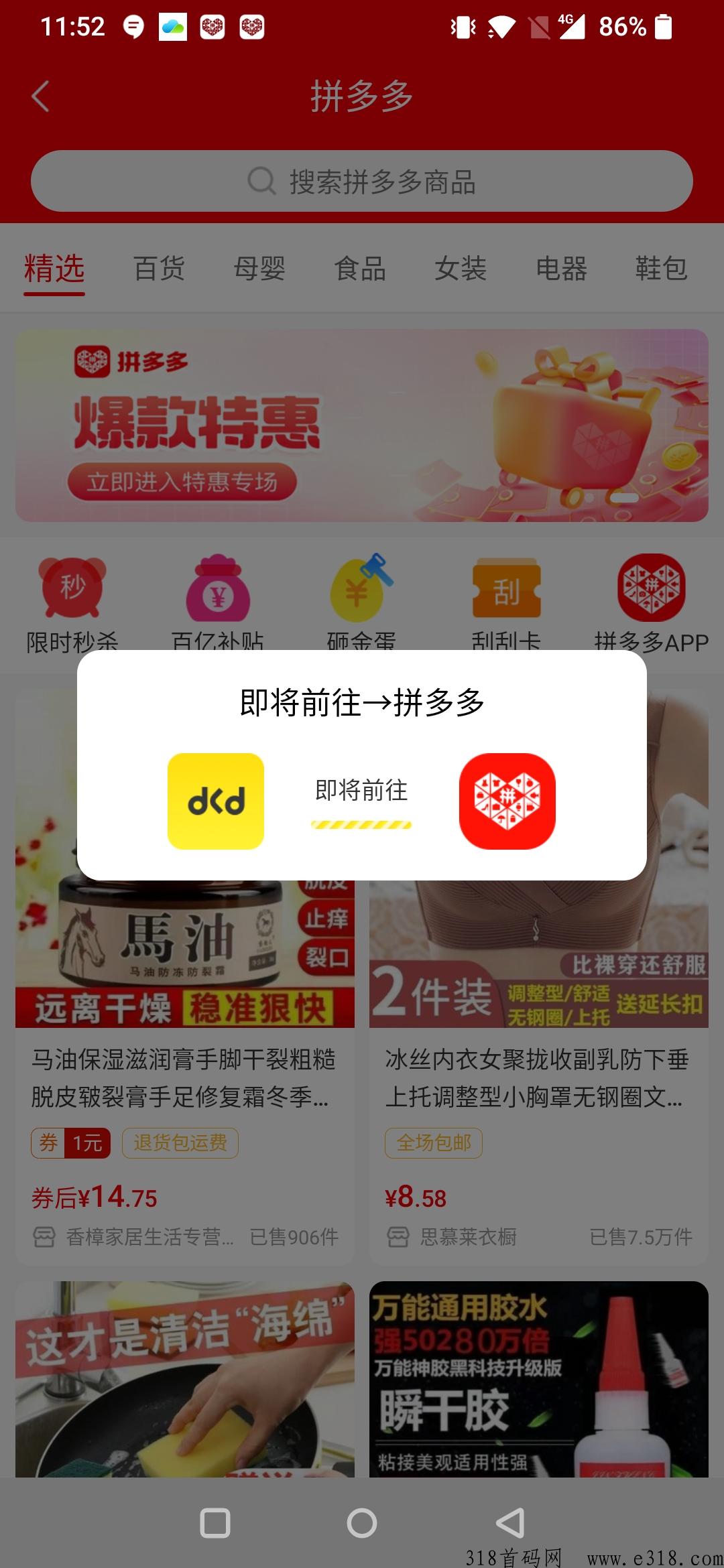Switch to the 食品 tab
The image size is (724, 1568).
click(360, 269)
